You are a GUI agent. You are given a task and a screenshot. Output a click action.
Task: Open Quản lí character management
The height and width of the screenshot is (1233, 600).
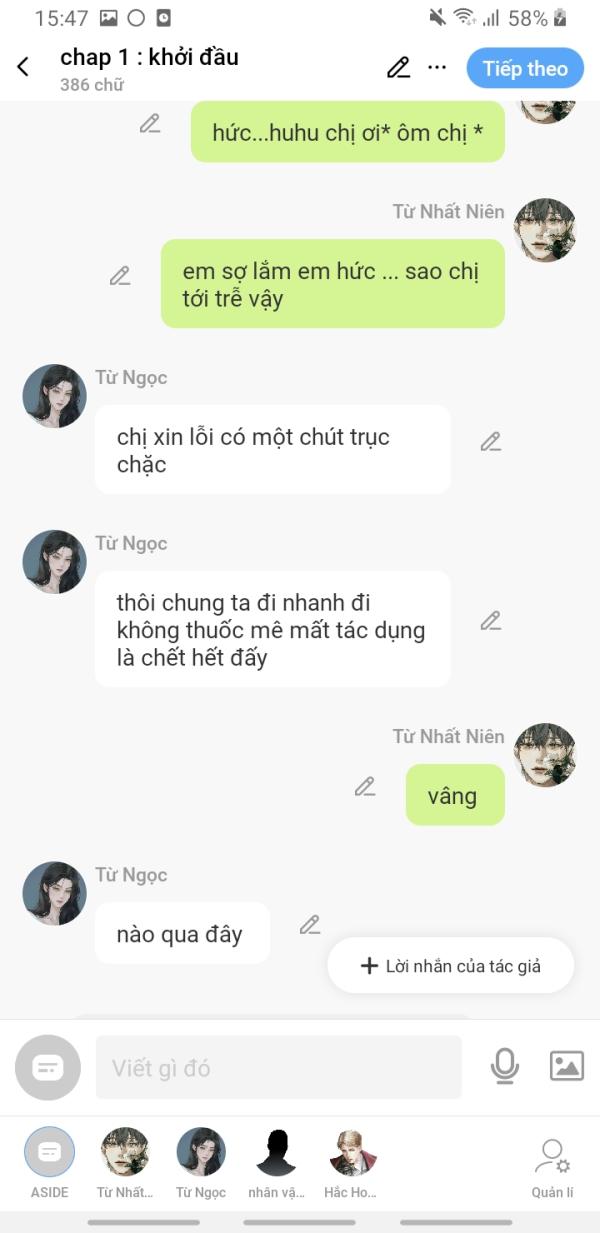[552, 1164]
